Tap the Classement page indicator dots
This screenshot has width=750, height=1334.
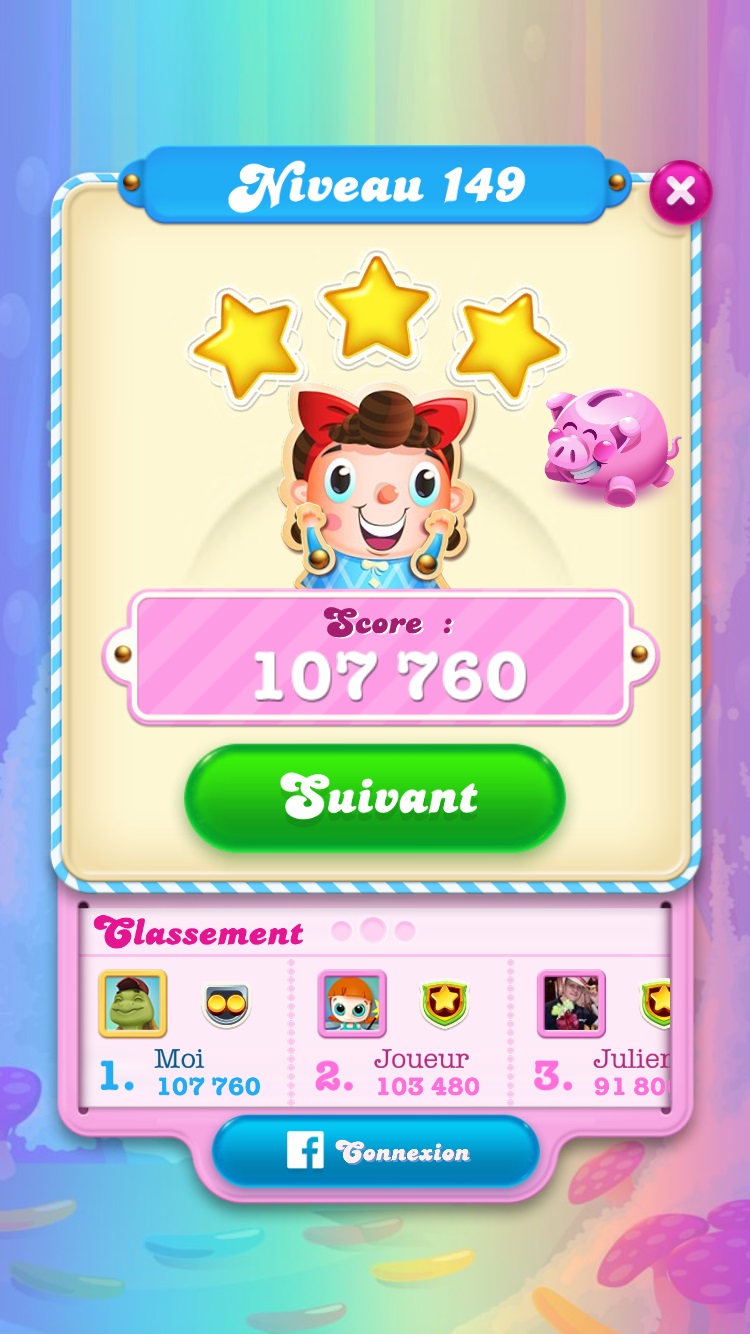372,931
